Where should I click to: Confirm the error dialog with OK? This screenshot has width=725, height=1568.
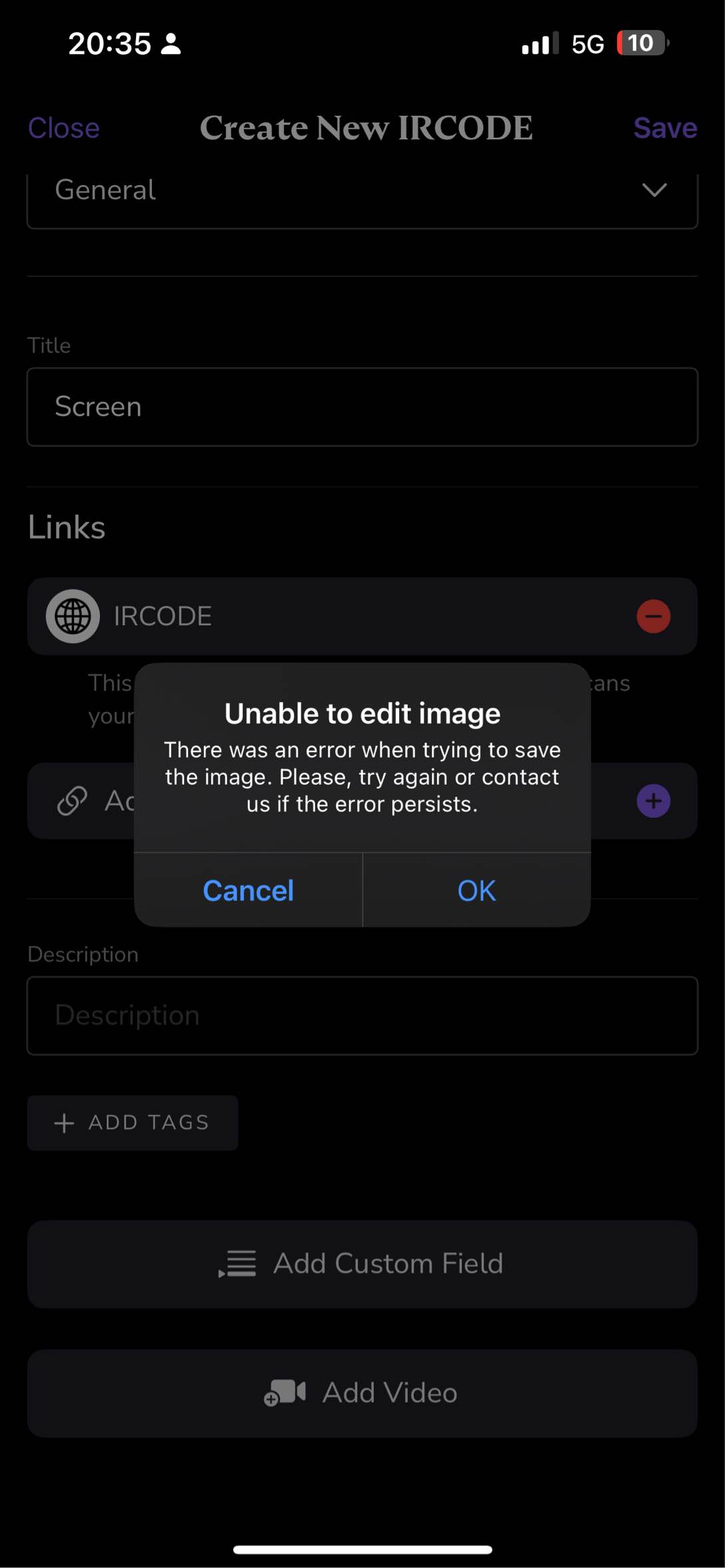coord(477,891)
